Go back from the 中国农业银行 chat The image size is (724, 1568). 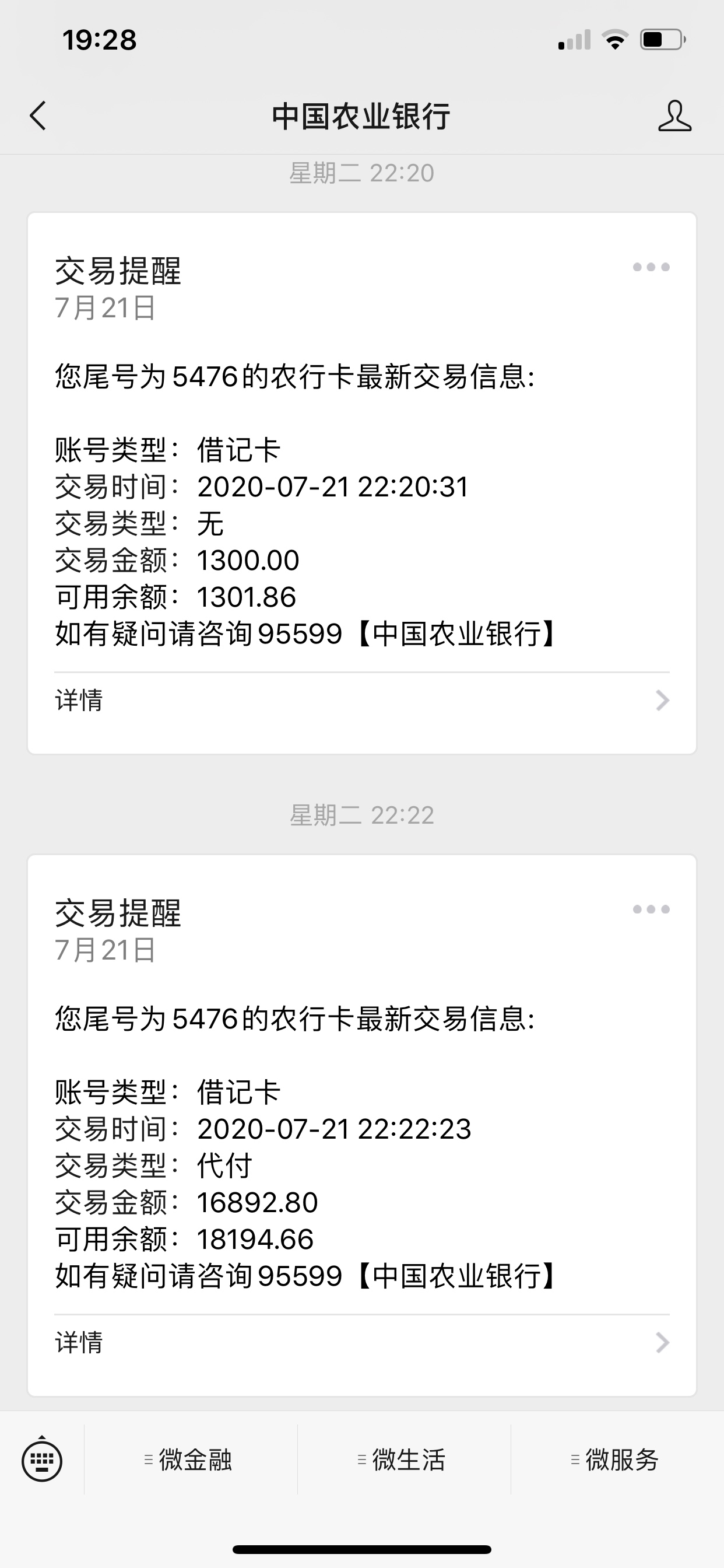(38, 116)
